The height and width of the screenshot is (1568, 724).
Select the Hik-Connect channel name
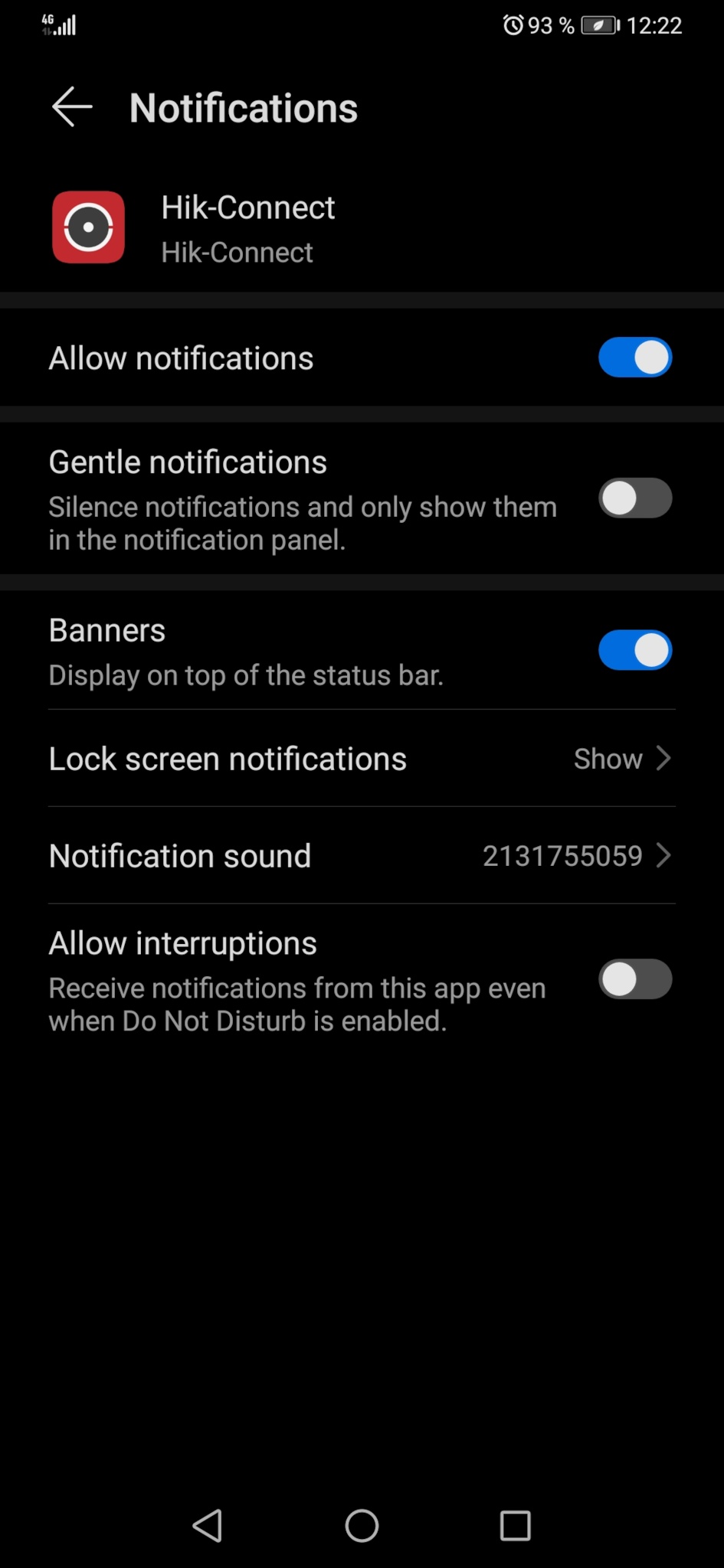pos(237,252)
